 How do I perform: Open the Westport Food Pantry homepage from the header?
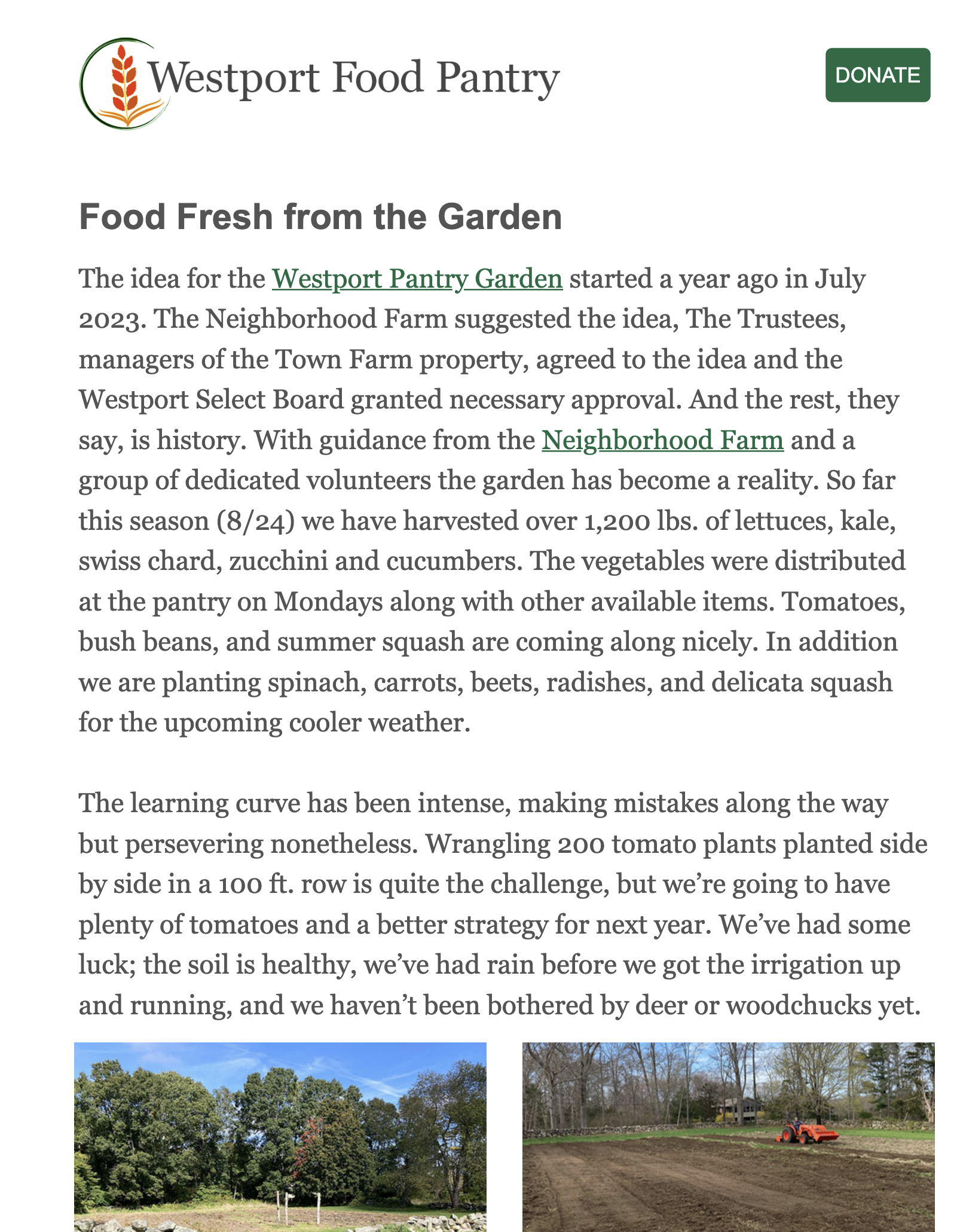click(x=320, y=83)
